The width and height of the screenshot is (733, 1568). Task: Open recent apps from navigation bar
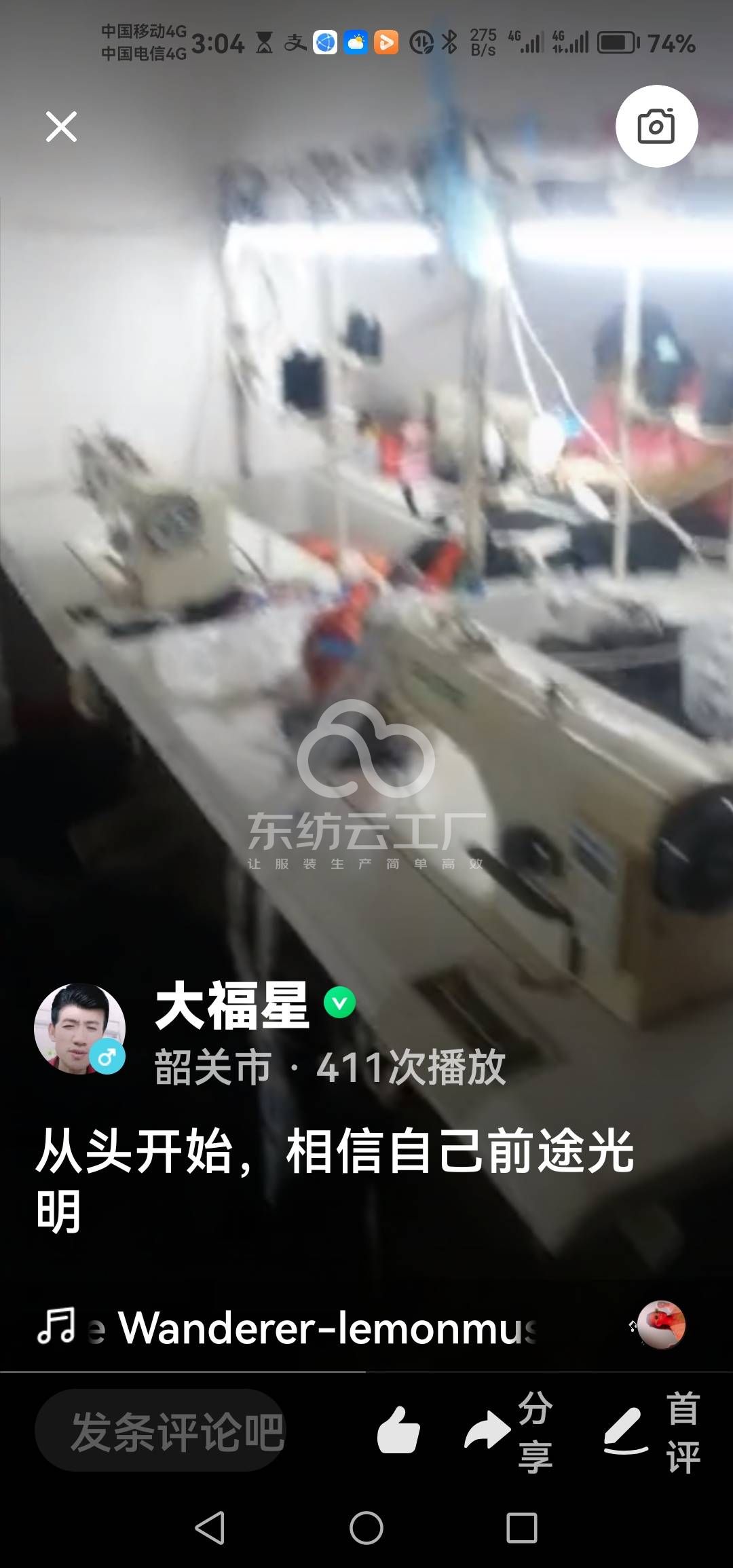[x=521, y=1528]
